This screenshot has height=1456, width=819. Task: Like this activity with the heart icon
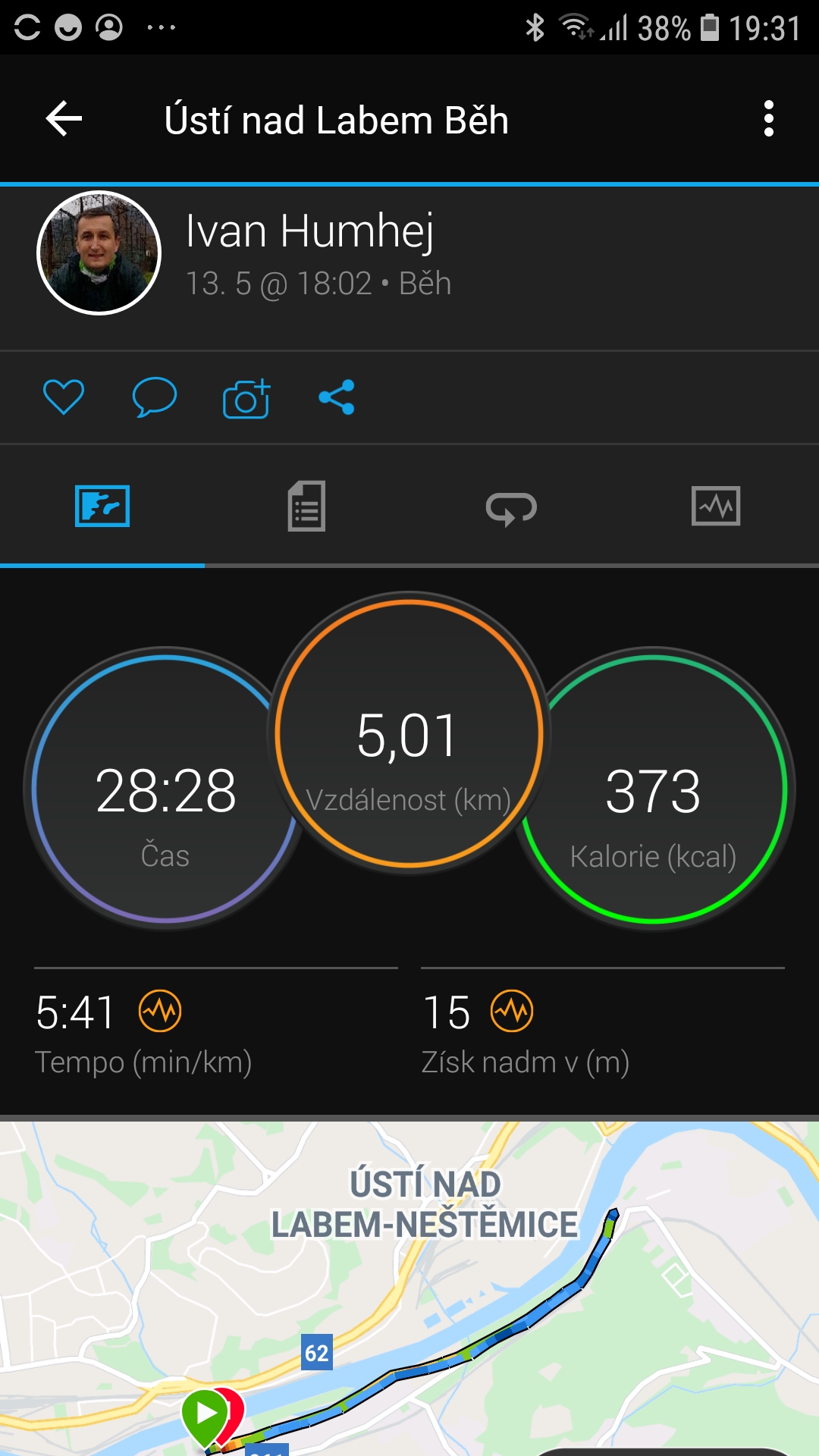click(x=64, y=397)
